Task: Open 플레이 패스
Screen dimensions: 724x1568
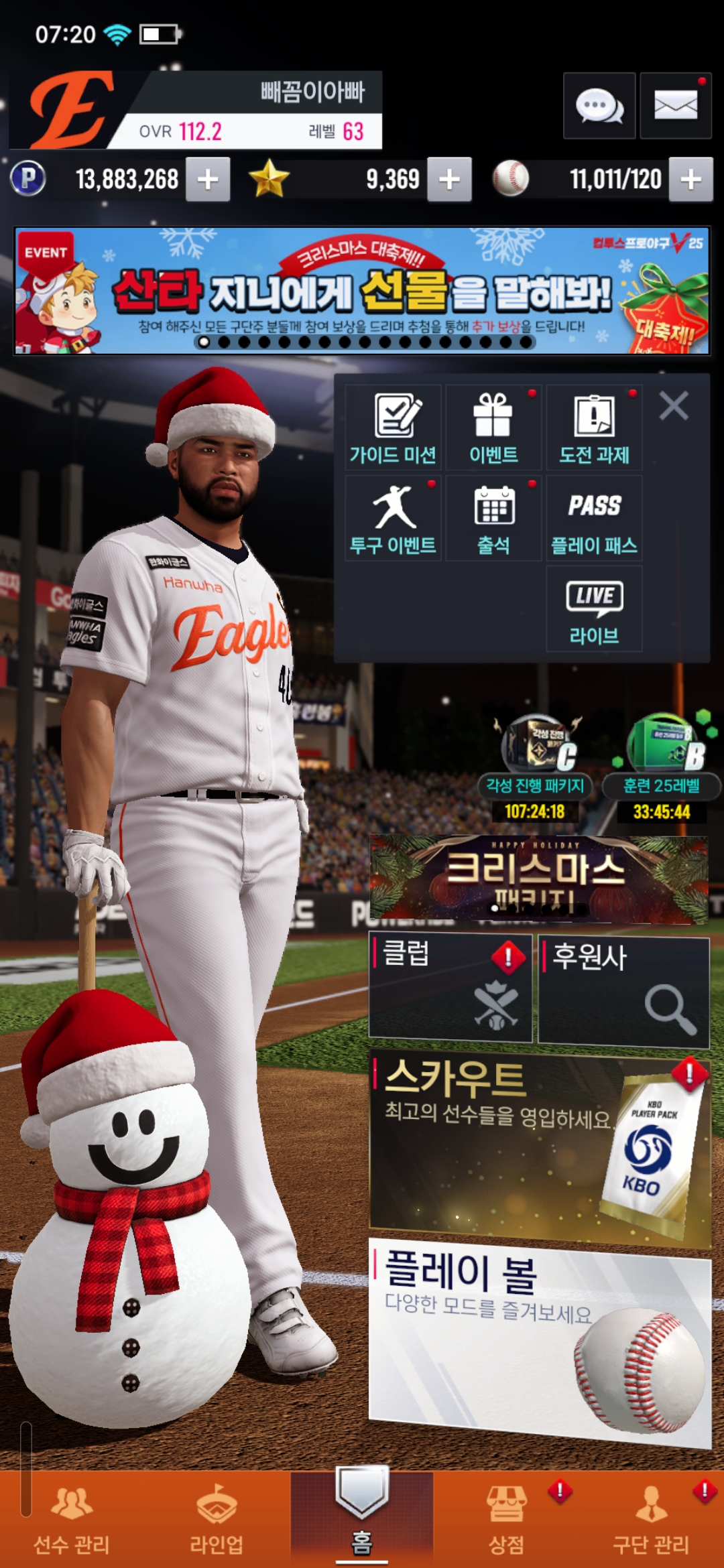Action: [x=594, y=519]
